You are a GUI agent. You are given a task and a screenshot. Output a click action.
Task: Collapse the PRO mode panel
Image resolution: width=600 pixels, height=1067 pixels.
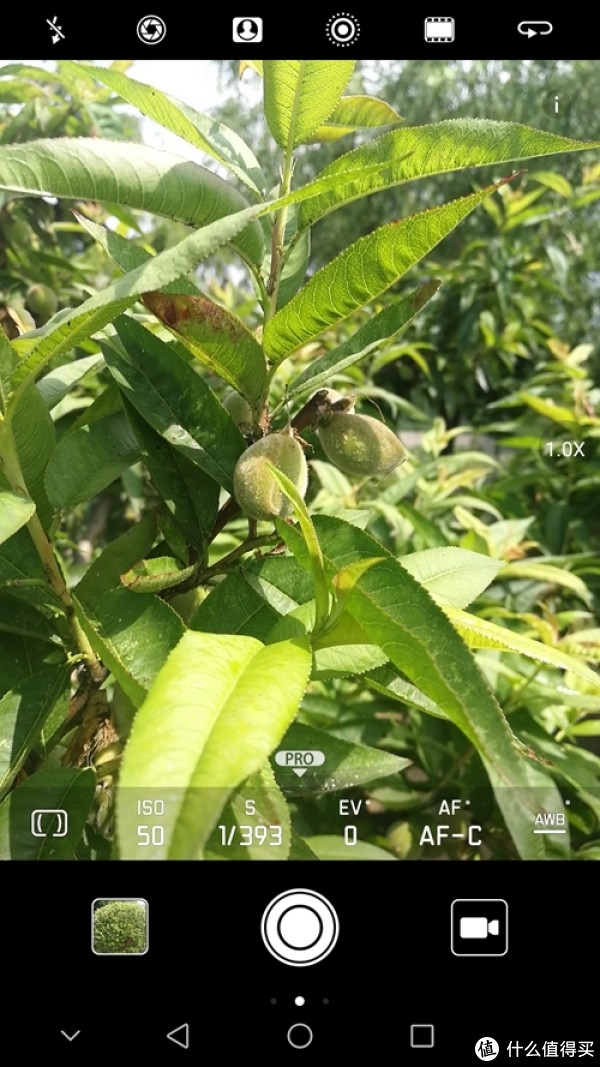299,763
